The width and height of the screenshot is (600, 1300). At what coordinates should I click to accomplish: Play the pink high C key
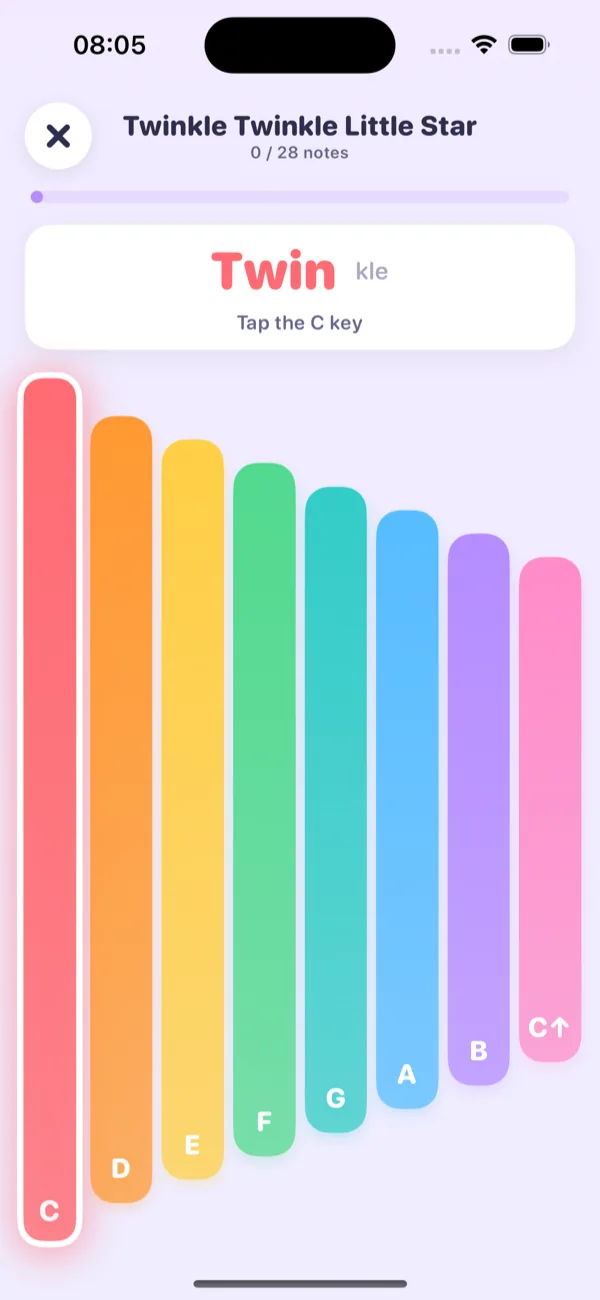pos(550,809)
